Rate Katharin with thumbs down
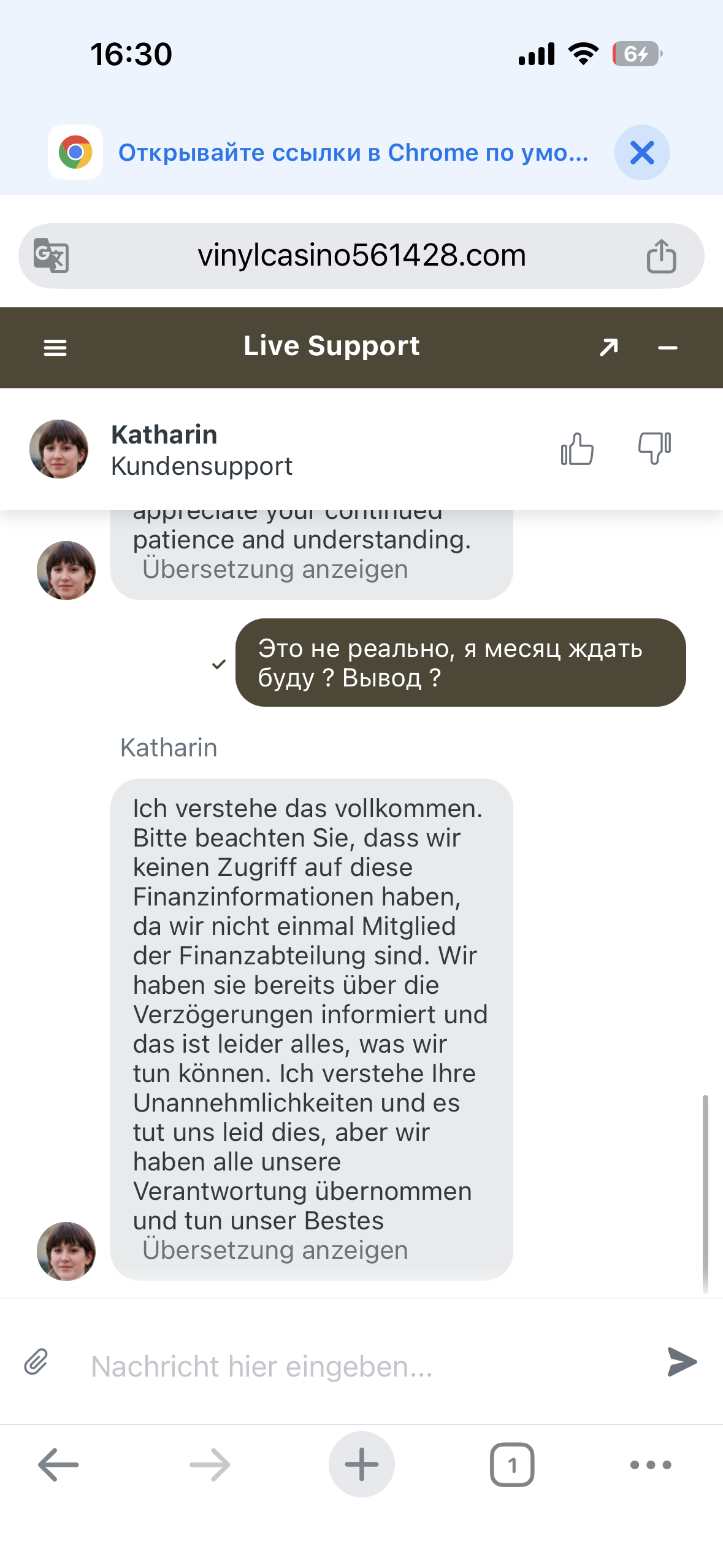Image resolution: width=723 pixels, height=1568 pixels. click(x=654, y=448)
